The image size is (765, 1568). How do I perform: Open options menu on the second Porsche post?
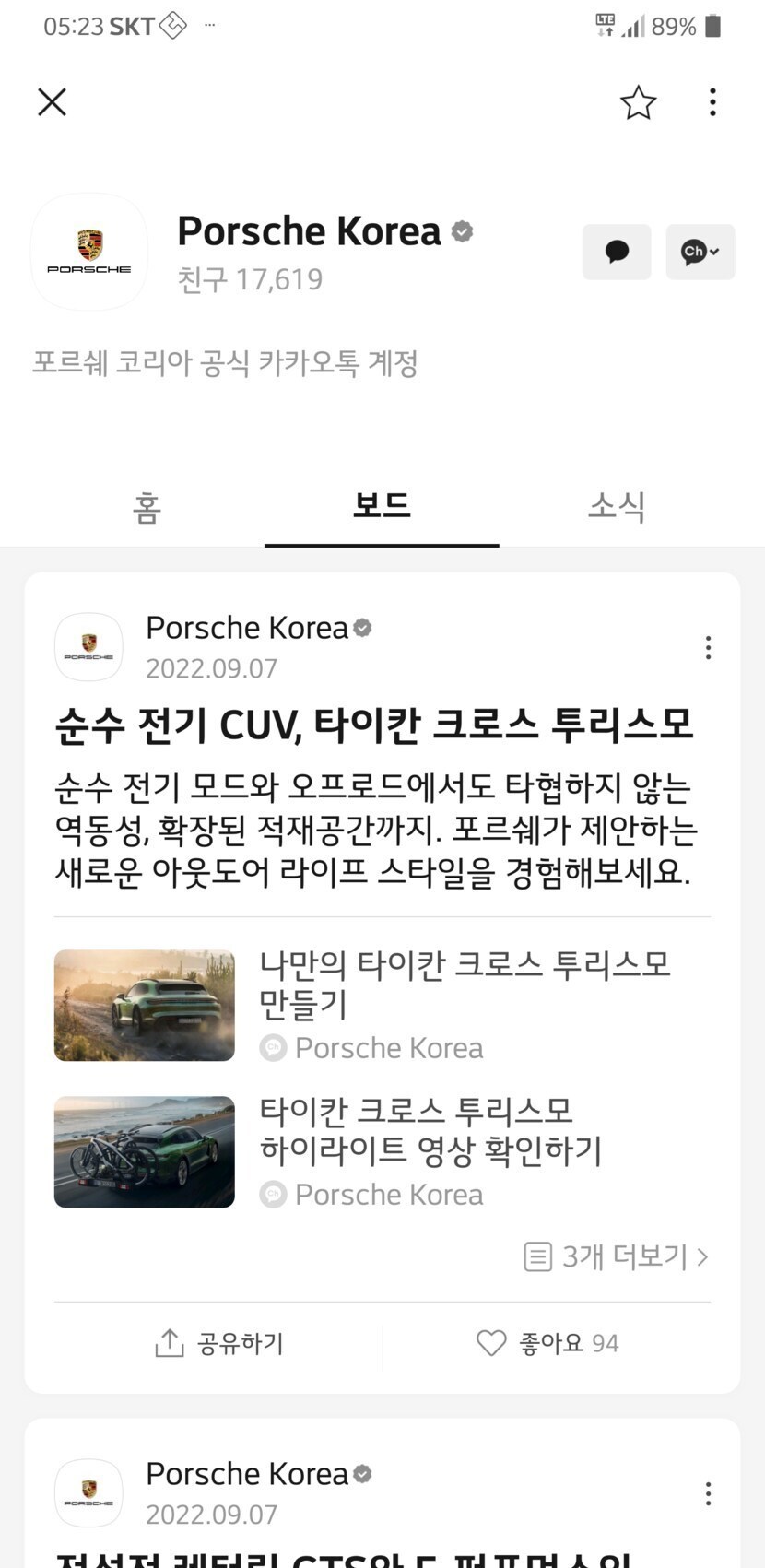click(x=708, y=1493)
